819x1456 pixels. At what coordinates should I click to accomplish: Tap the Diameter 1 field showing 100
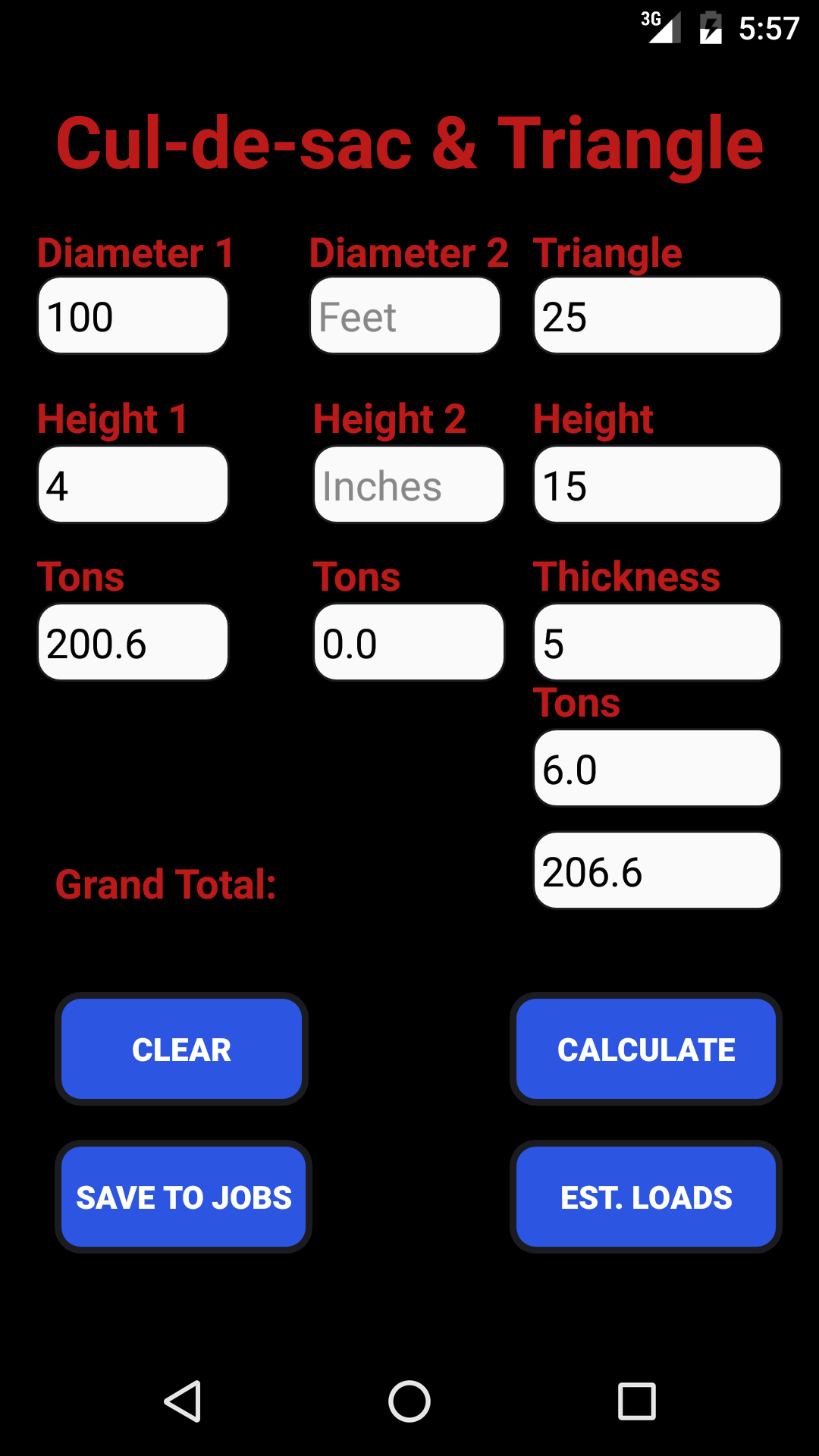click(x=133, y=315)
